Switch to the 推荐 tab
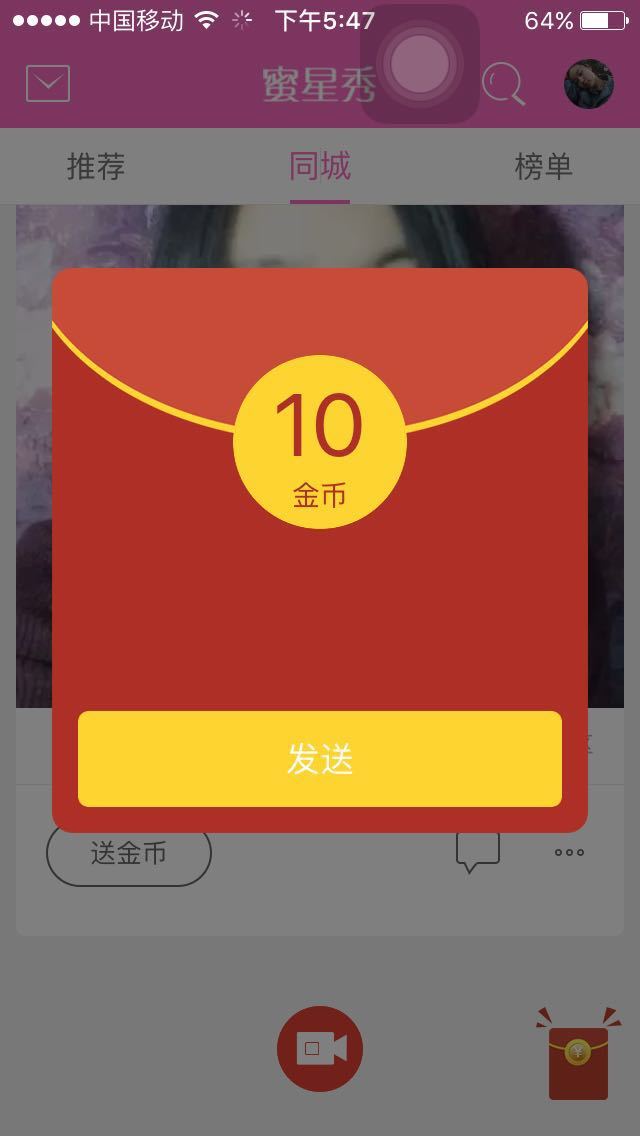 pos(96,166)
